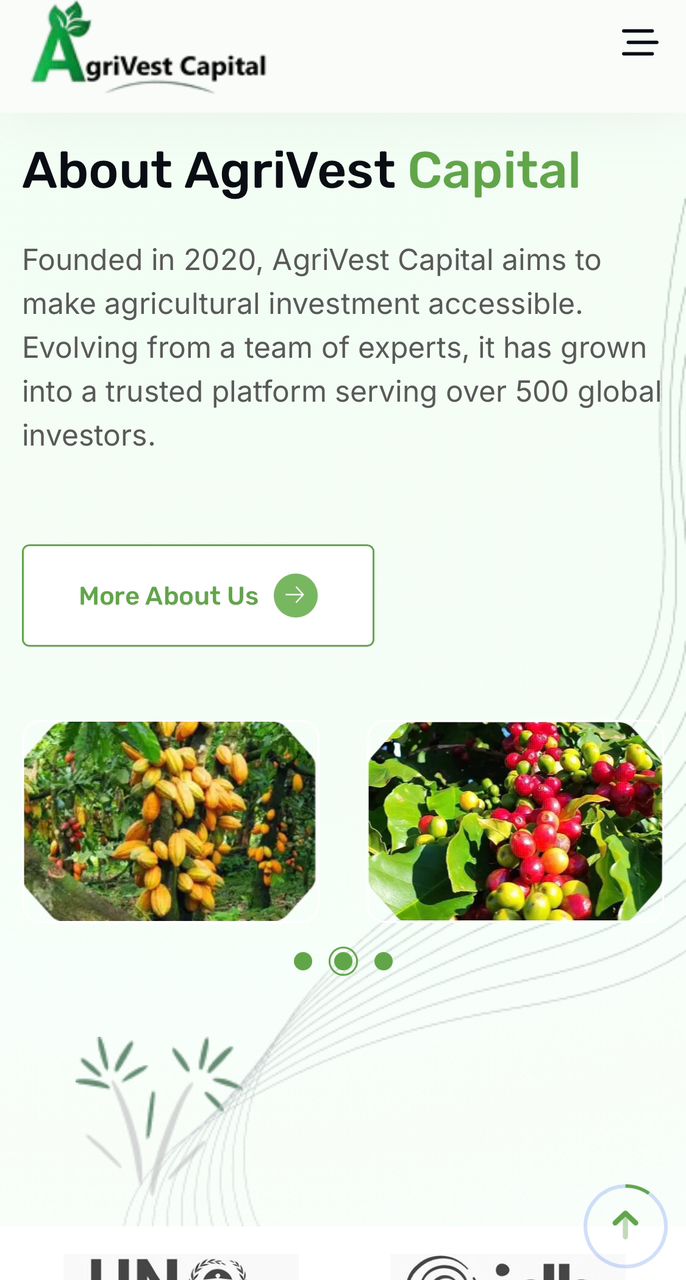Tap the back-to-top arrow button
Image resolution: width=686 pixels, height=1280 pixels.
[x=625, y=1224]
